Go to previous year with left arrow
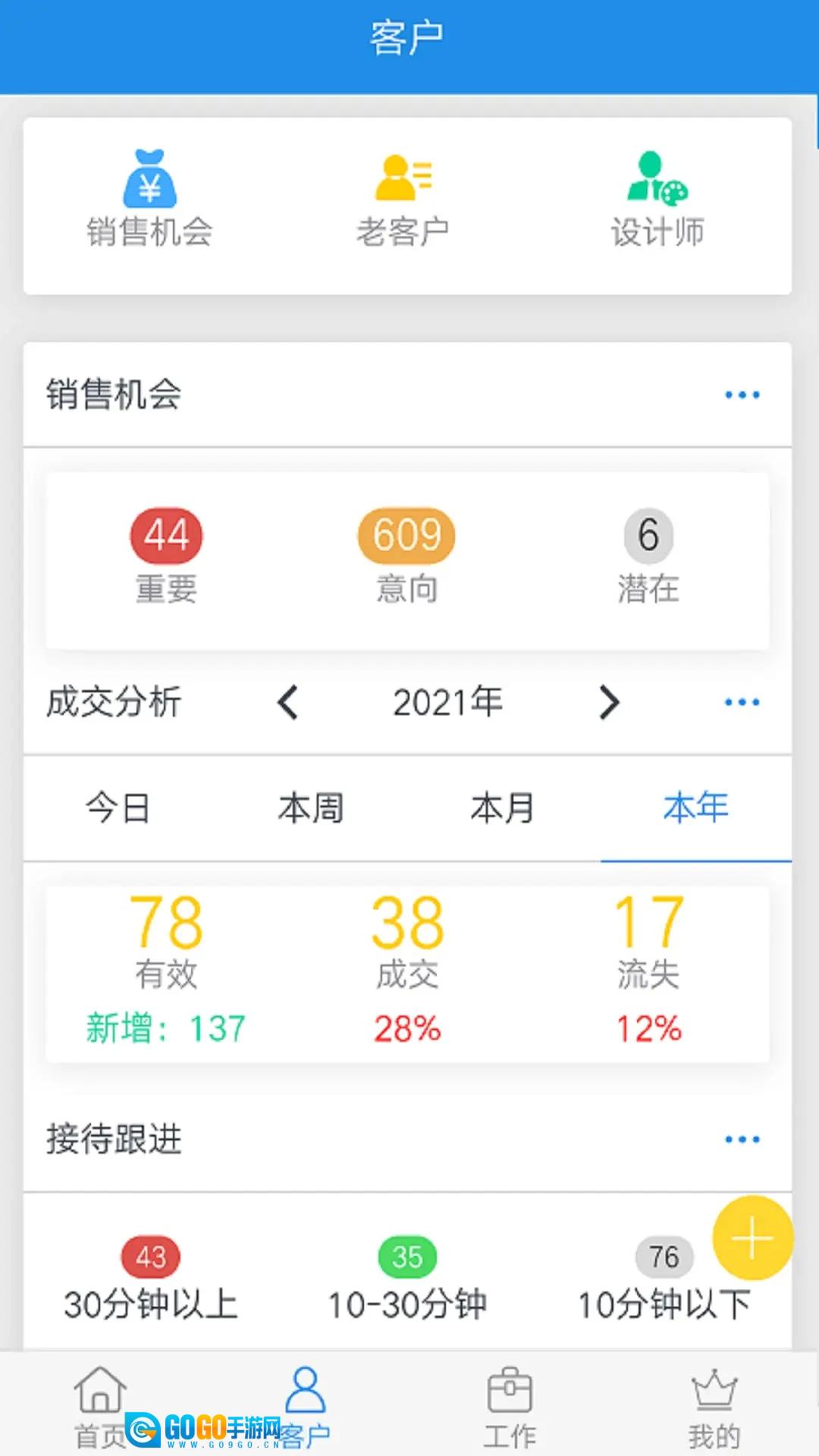The width and height of the screenshot is (819, 1456). click(x=287, y=702)
